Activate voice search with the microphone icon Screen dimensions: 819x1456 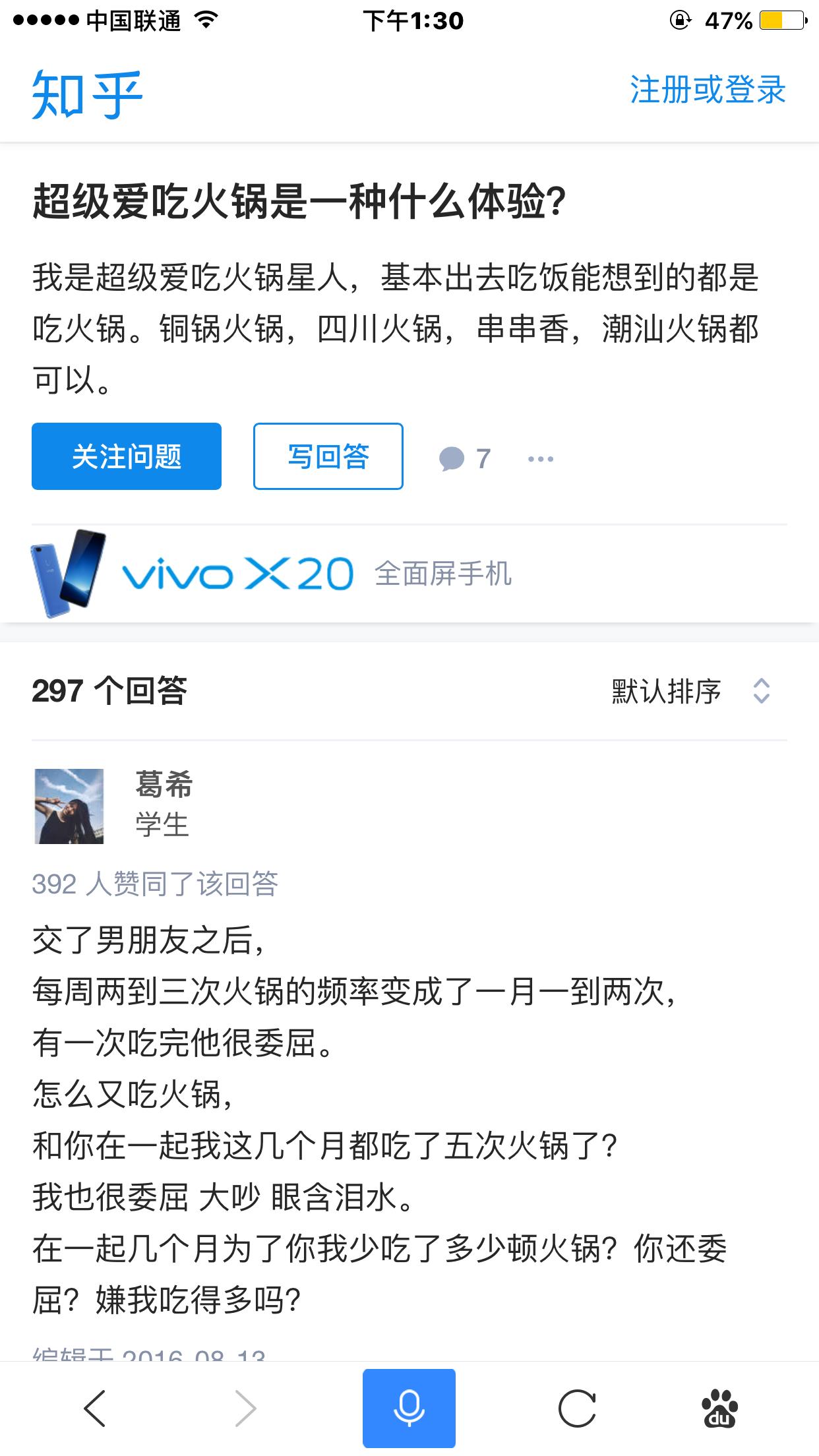[x=409, y=1406]
